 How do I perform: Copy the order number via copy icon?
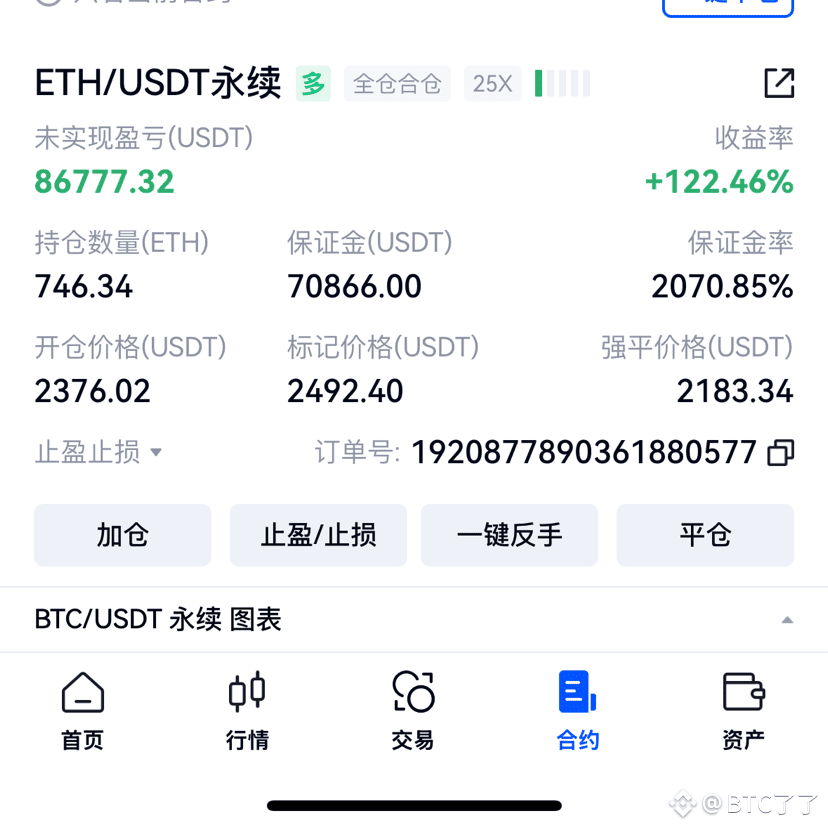coord(779,452)
